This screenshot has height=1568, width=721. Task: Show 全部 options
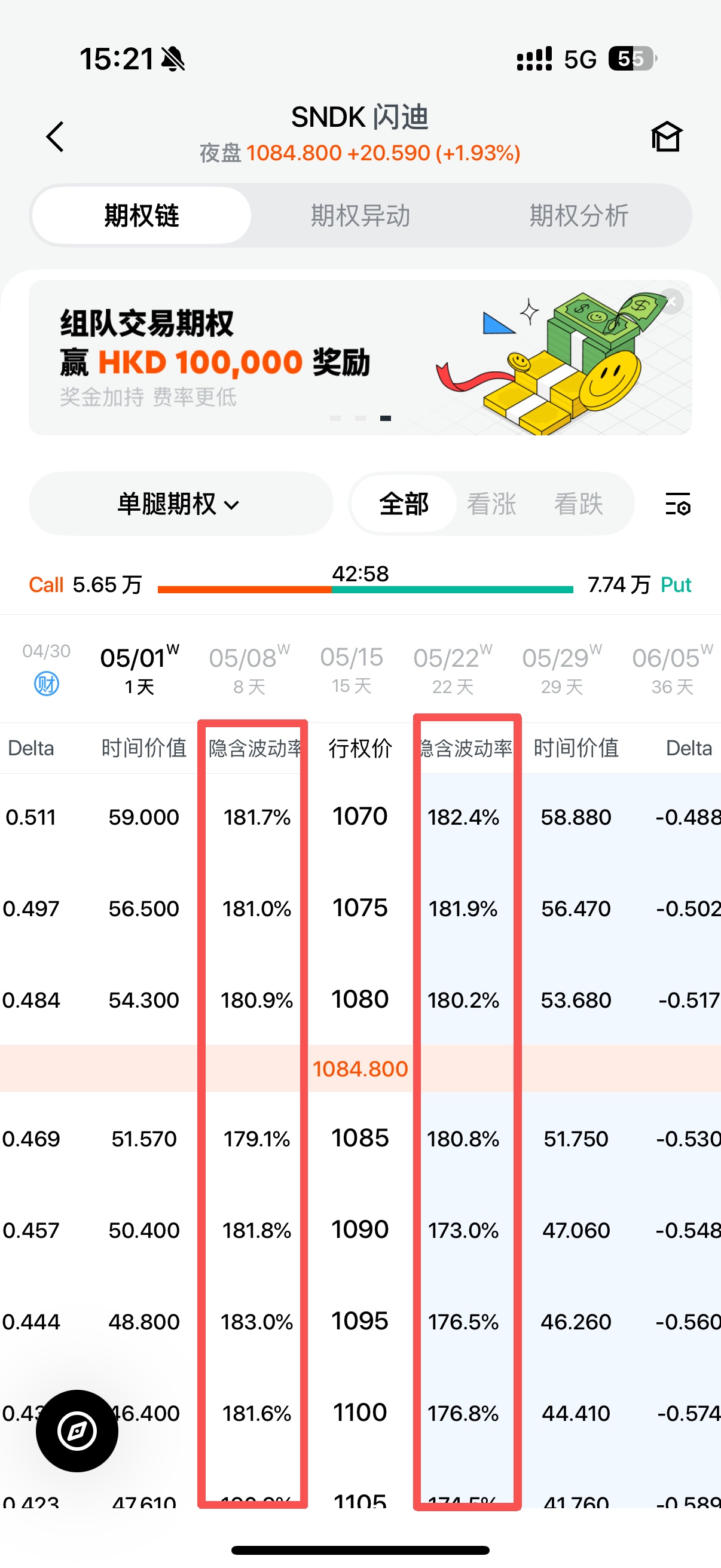405,504
